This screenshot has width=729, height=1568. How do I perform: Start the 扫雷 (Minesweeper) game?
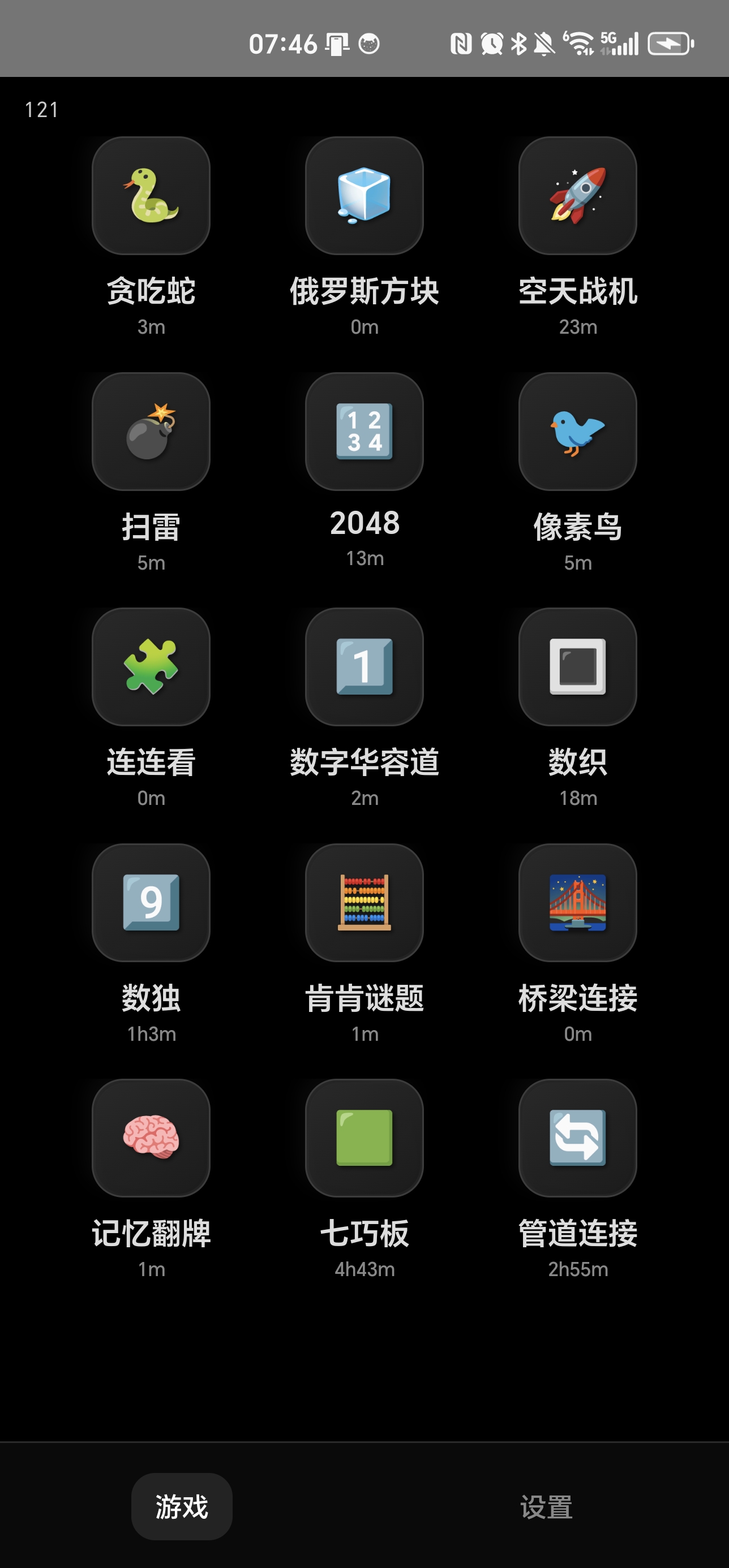click(x=151, y=433)
